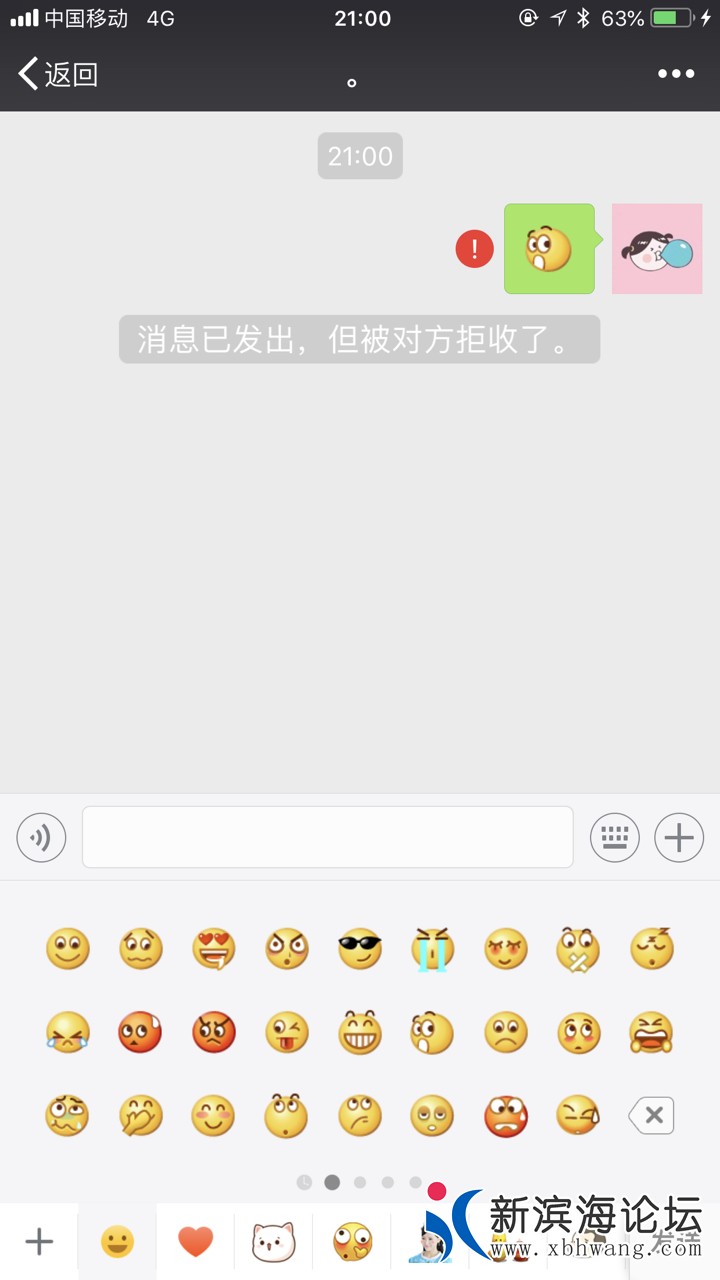Switch to the heart favorites sticker tab
Viewport: 720px width, 1280px height.
(x=195, y=1242)
